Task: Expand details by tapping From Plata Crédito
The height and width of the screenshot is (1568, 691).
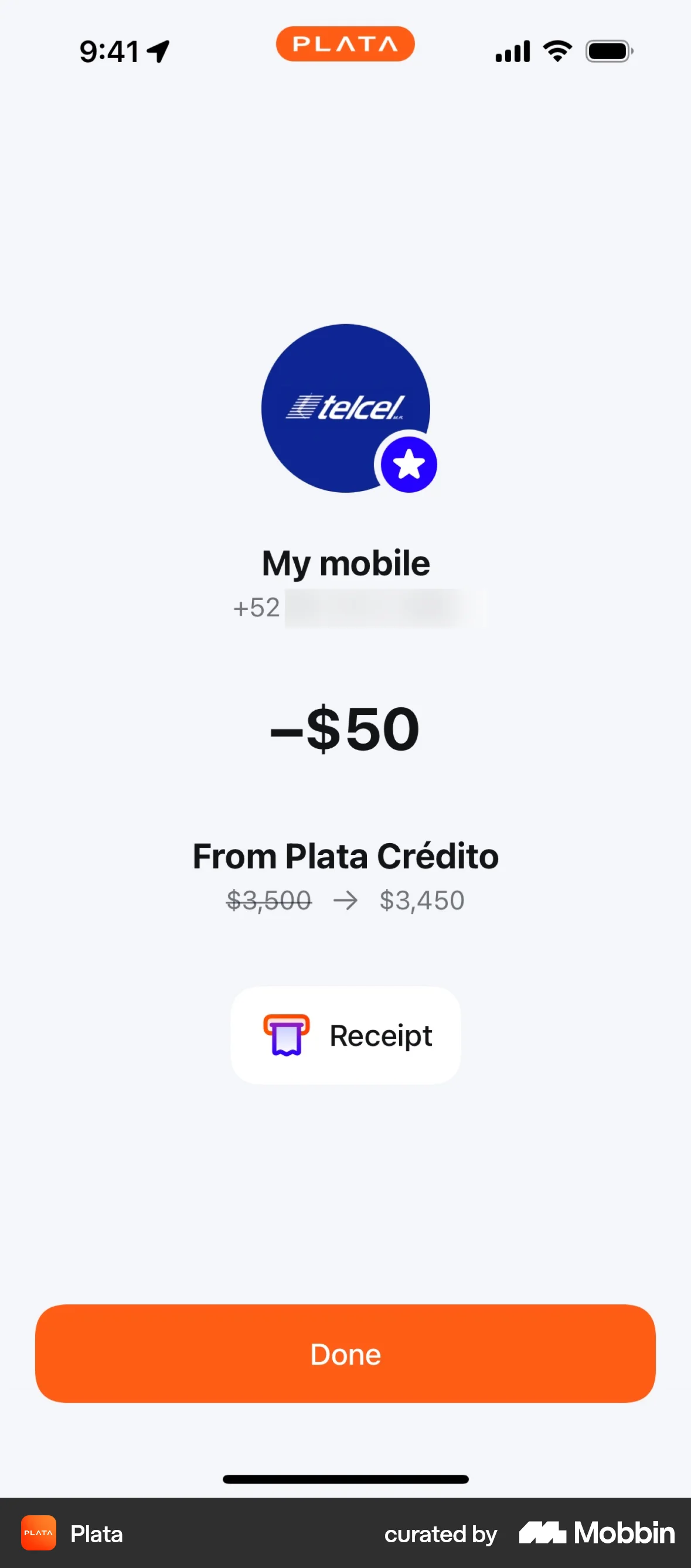Action: (x=345, y=856)
